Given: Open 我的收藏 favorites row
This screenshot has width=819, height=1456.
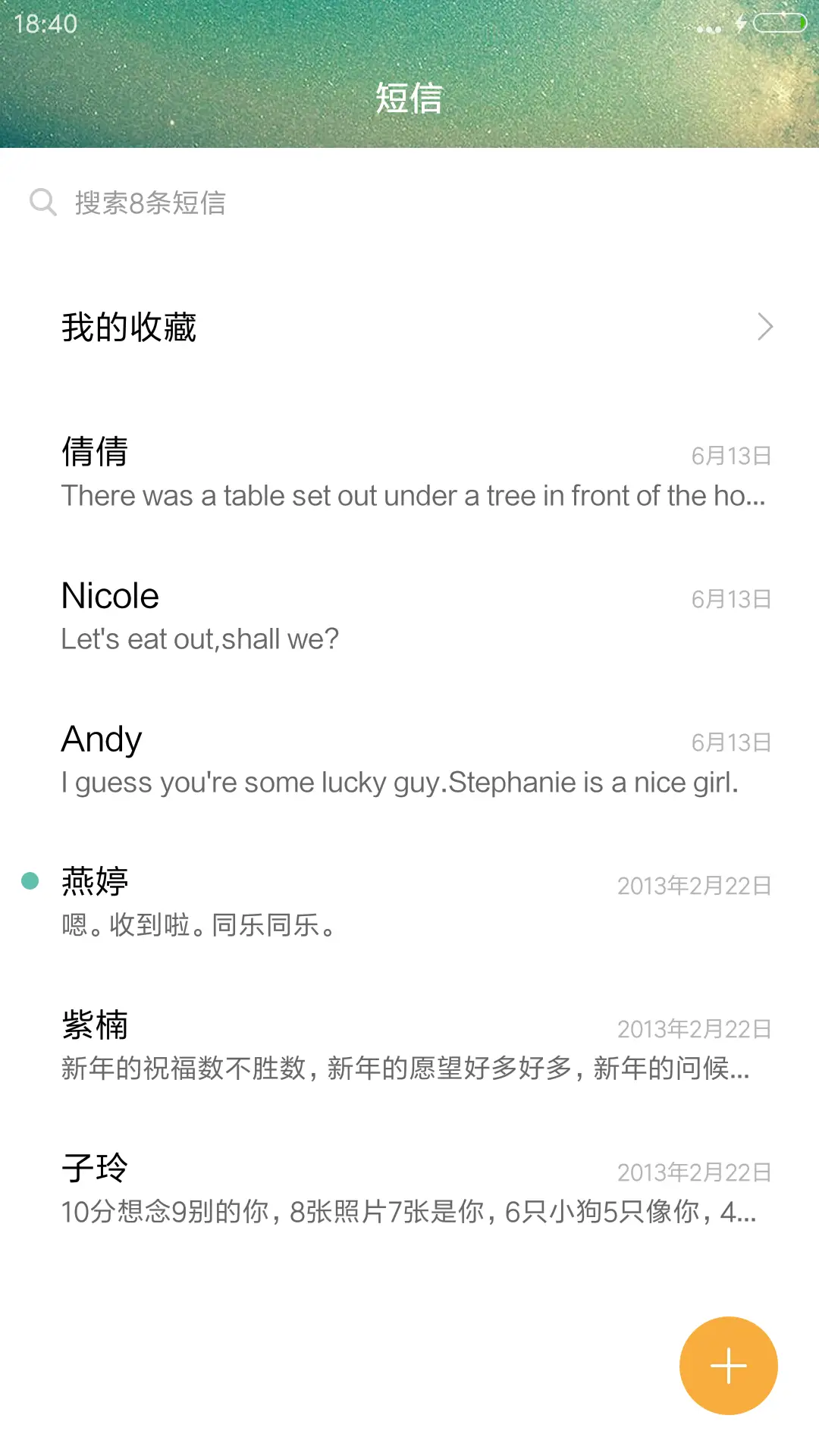Looking at the screenshot, I should [x=409, y=328].
